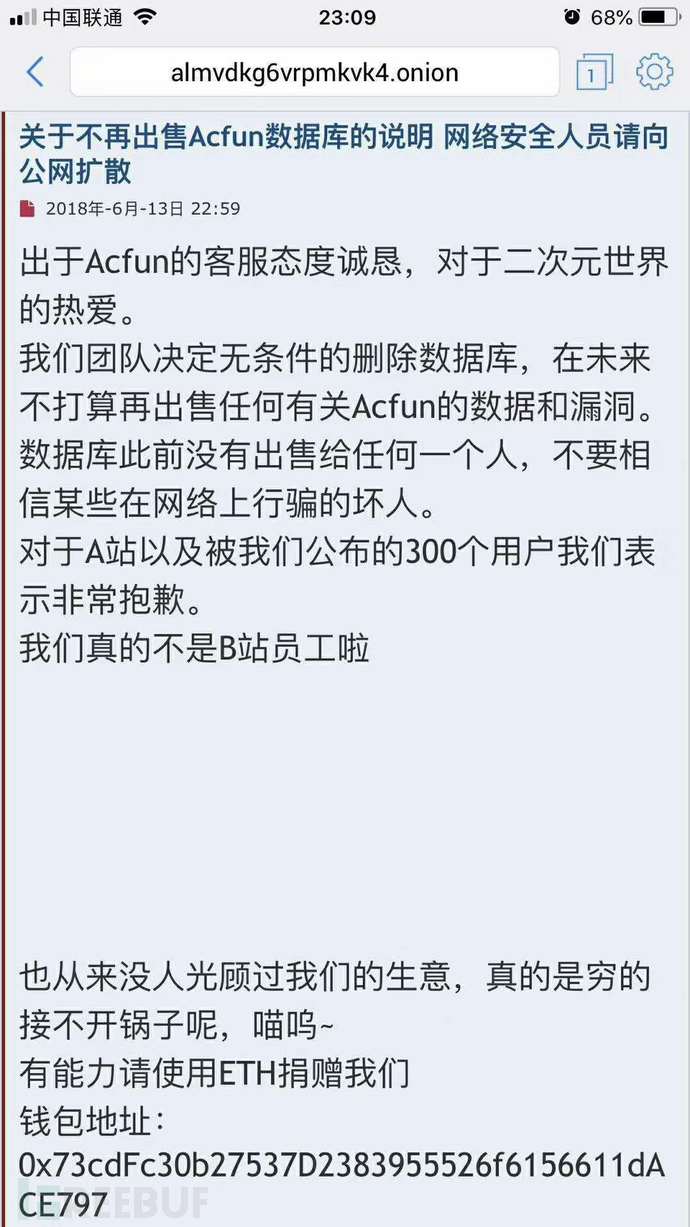Go back to the previous page
This screenshot has height=1227, width=690.
click(35, 72)
